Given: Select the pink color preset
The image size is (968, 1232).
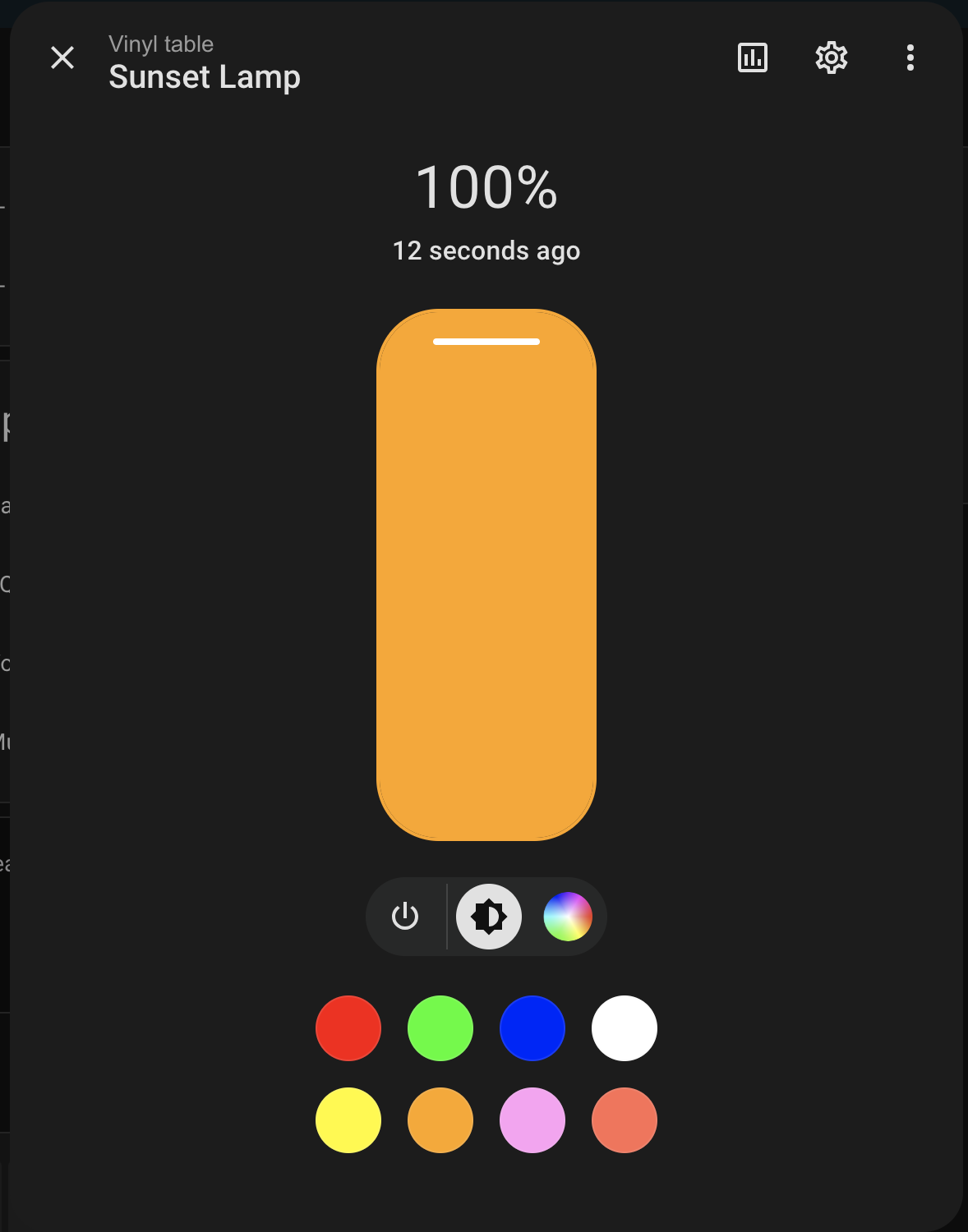Looking at the screenshot, I should coord(532,1120).
